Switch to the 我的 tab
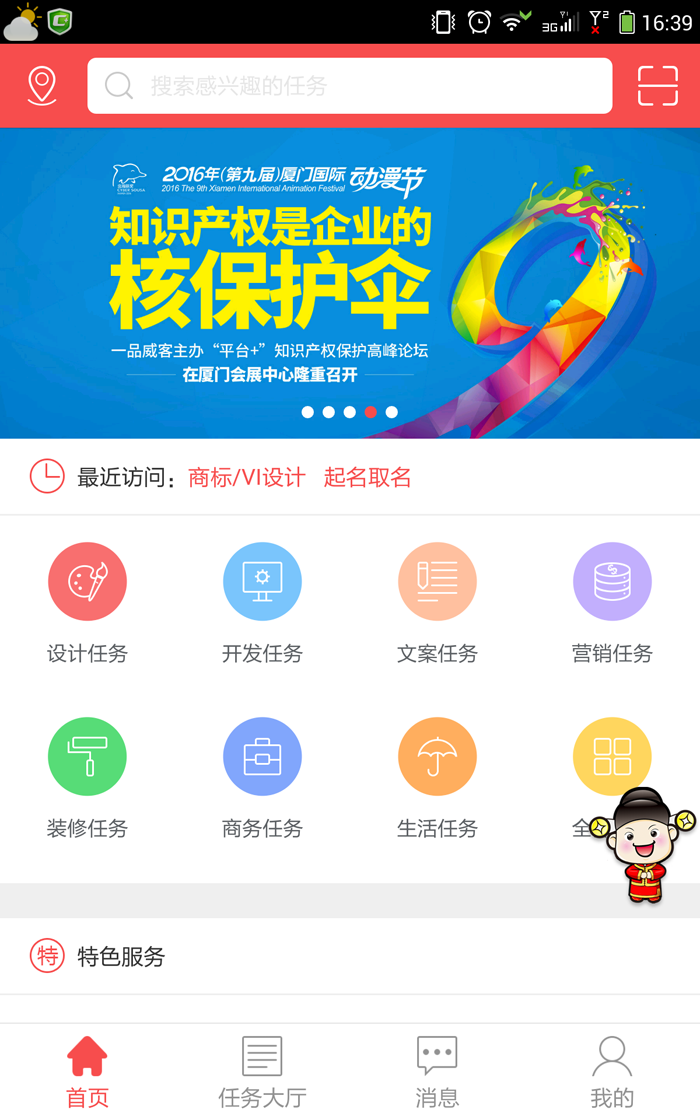This screenshot has height=1120, width=700. coord(612,1071)
